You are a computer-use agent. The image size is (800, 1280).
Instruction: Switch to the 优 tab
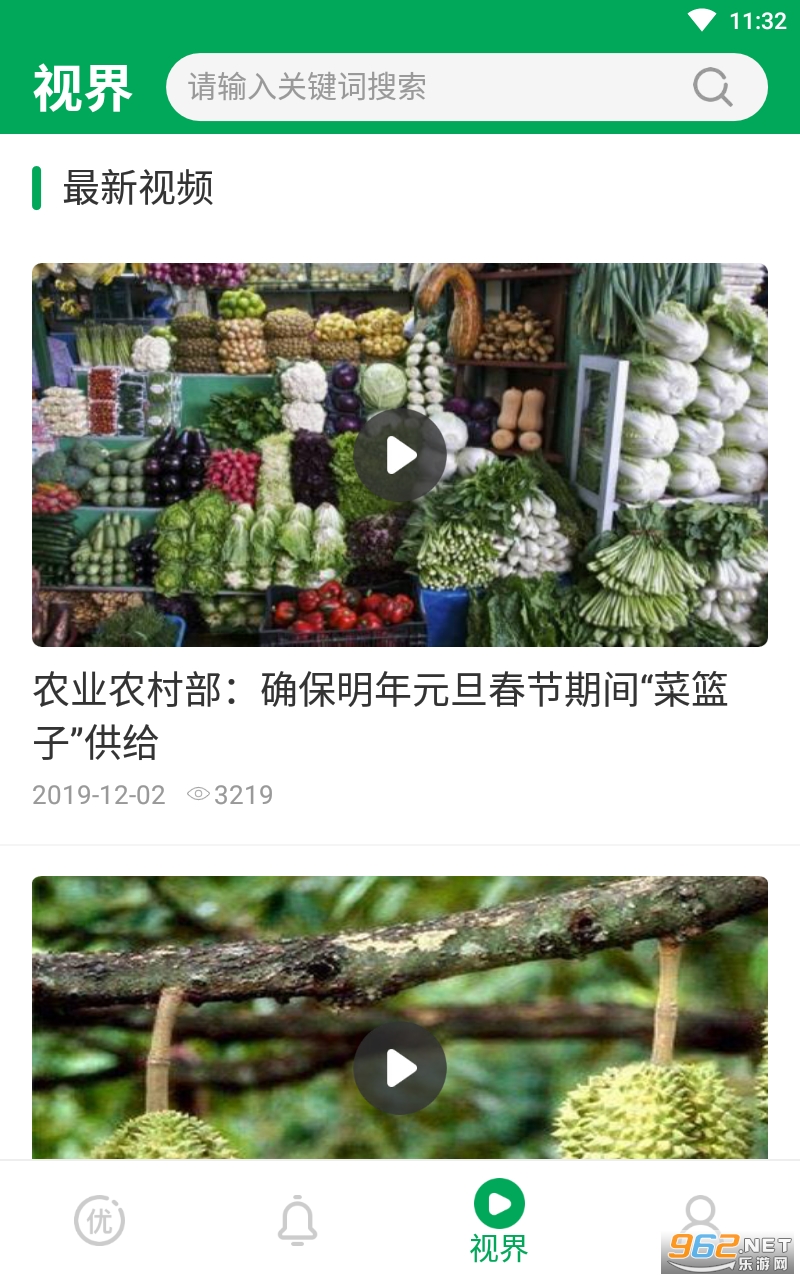tap(100, 1220)
